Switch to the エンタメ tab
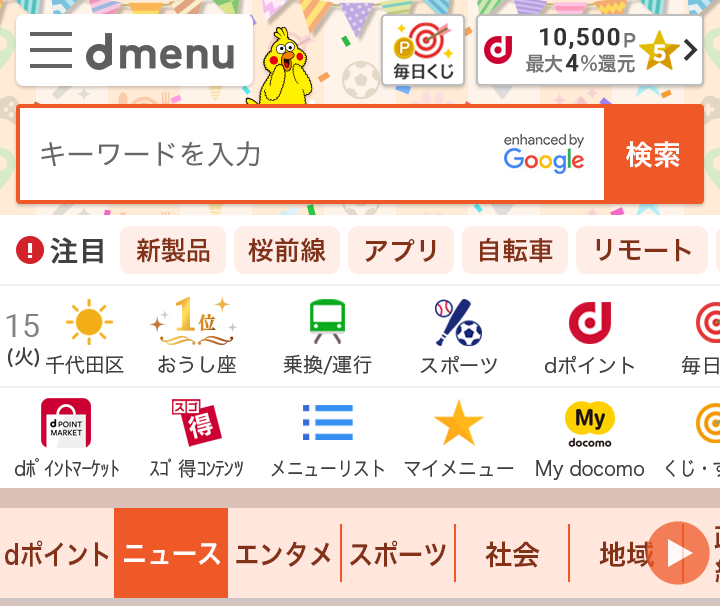 pyautogui.click(x=284, y=553)
